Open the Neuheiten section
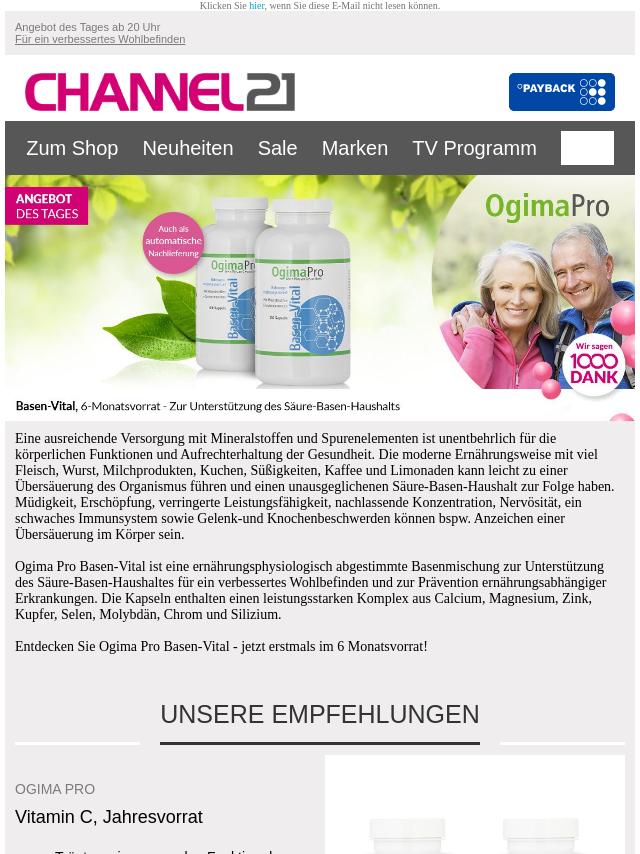The image size is (640, 854). pos(187,148)
